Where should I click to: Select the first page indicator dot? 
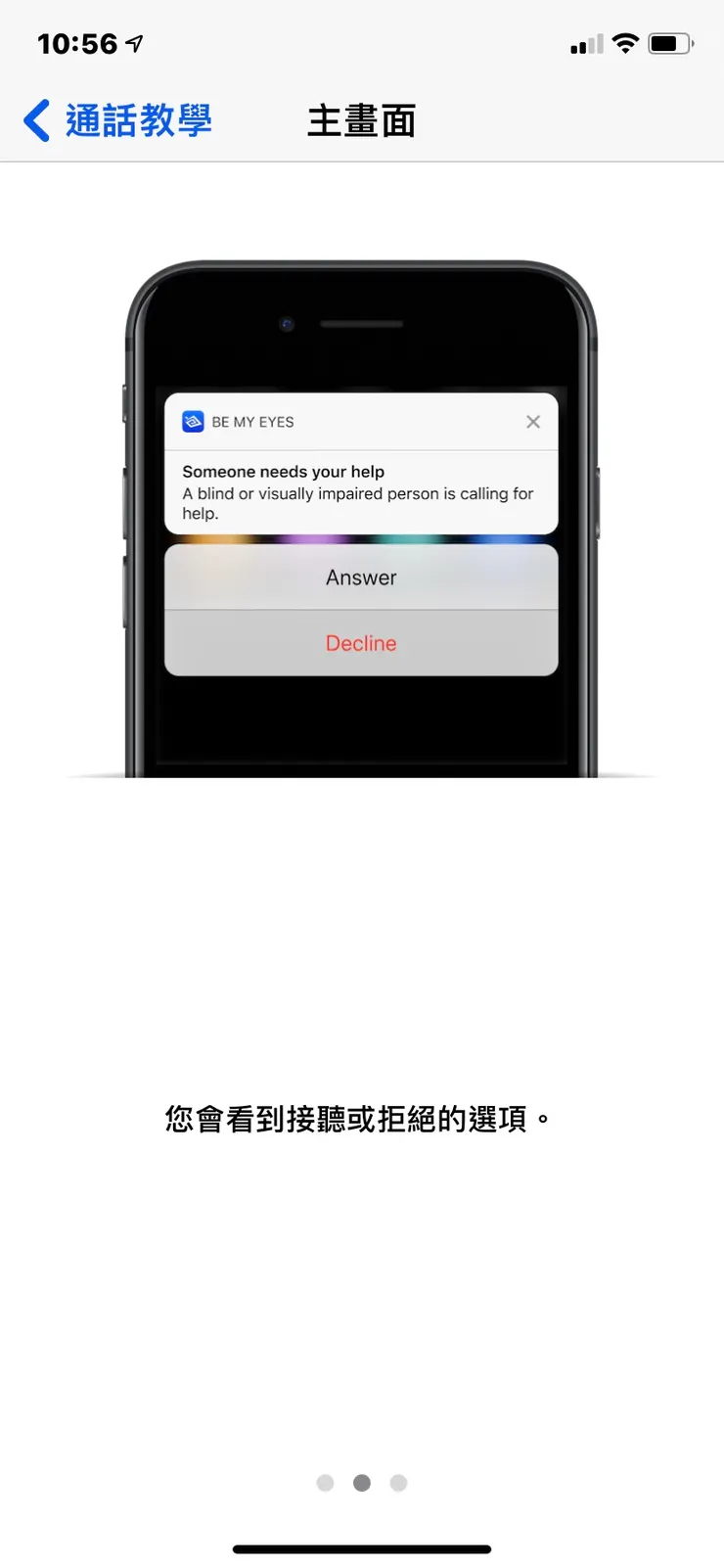coord(325,1483)
